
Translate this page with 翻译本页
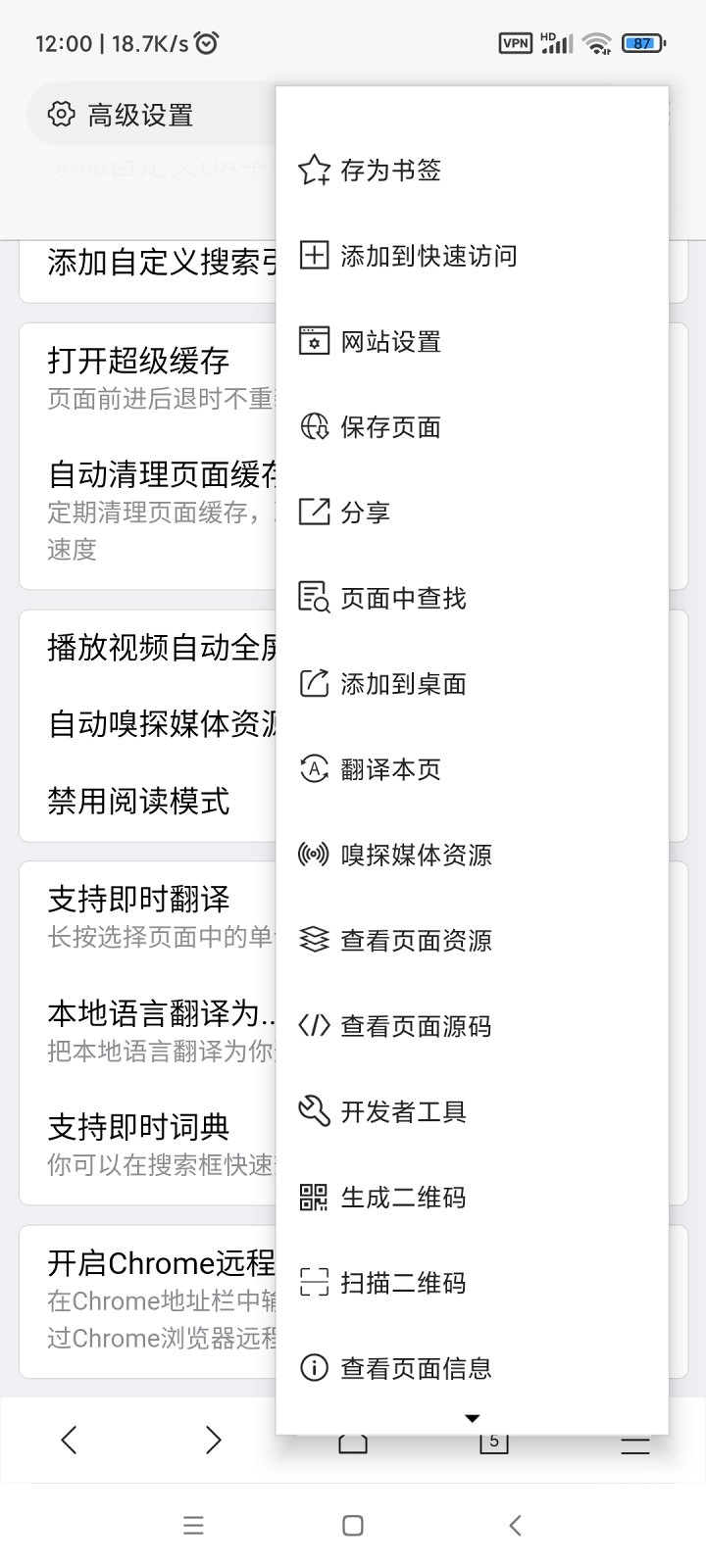click(x=390, y=769)
